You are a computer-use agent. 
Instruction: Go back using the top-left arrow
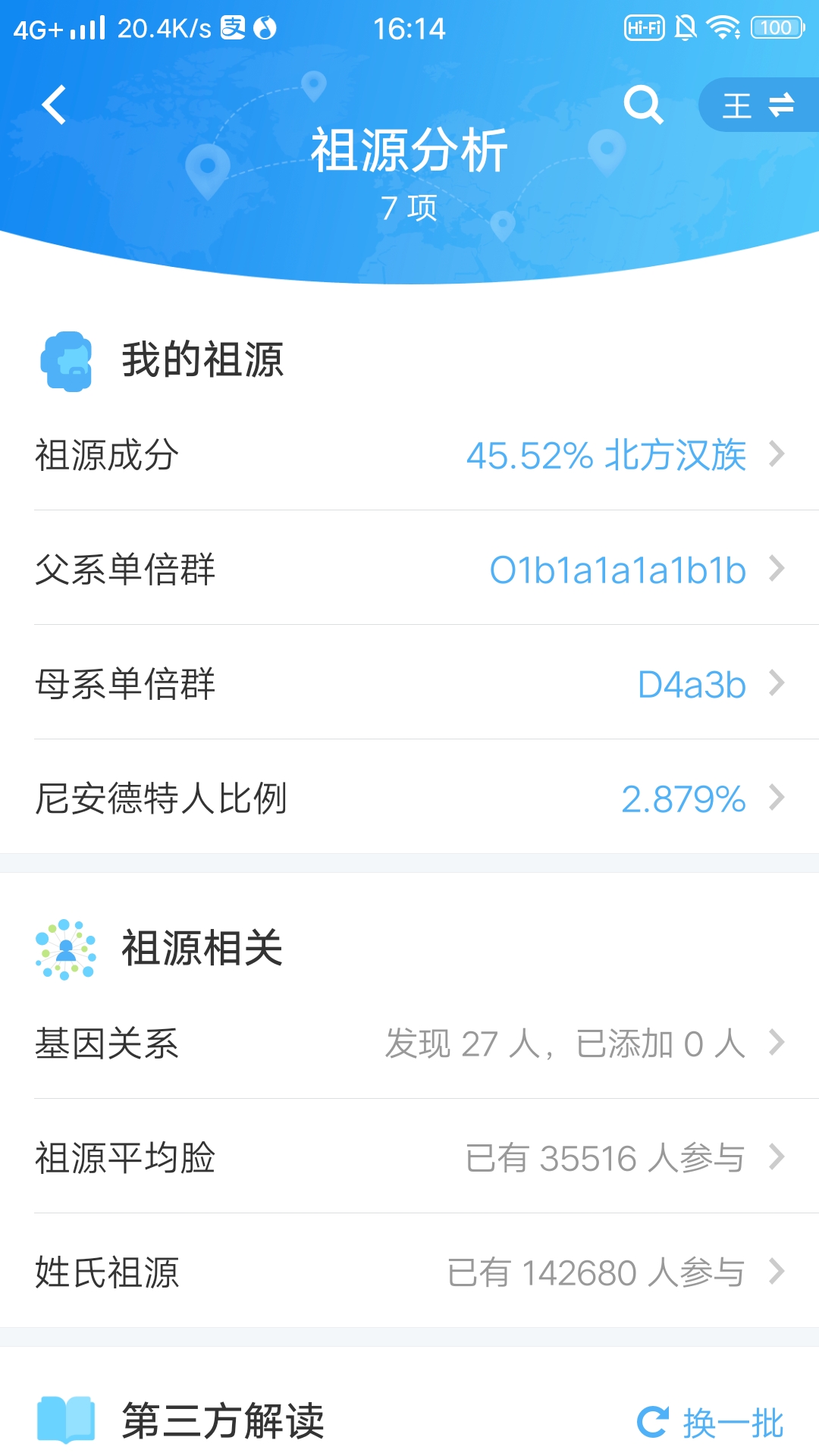click(x=54, y=105)
